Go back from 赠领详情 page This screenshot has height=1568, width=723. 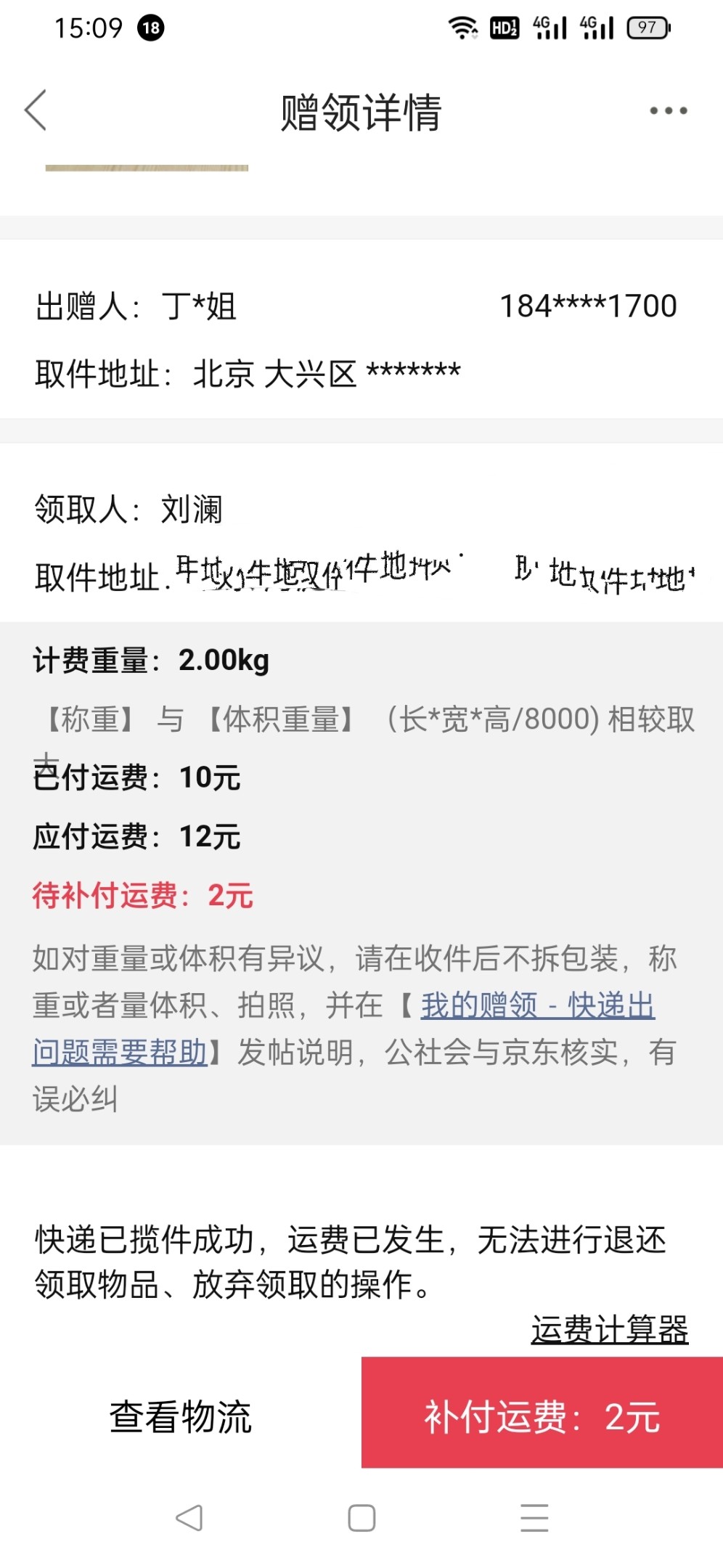[x=36, y=110]
